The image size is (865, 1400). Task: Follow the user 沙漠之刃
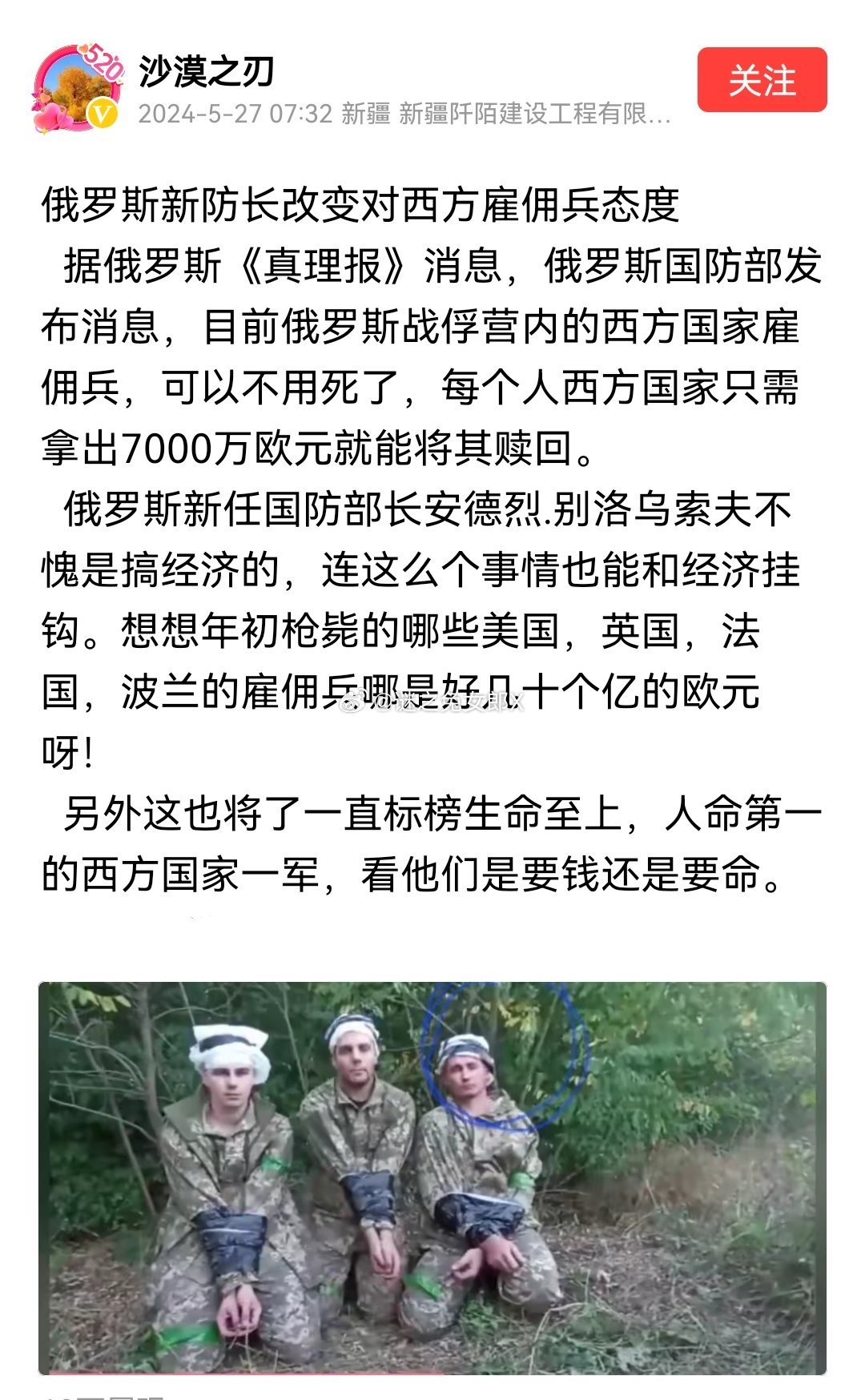coord(761,80)
